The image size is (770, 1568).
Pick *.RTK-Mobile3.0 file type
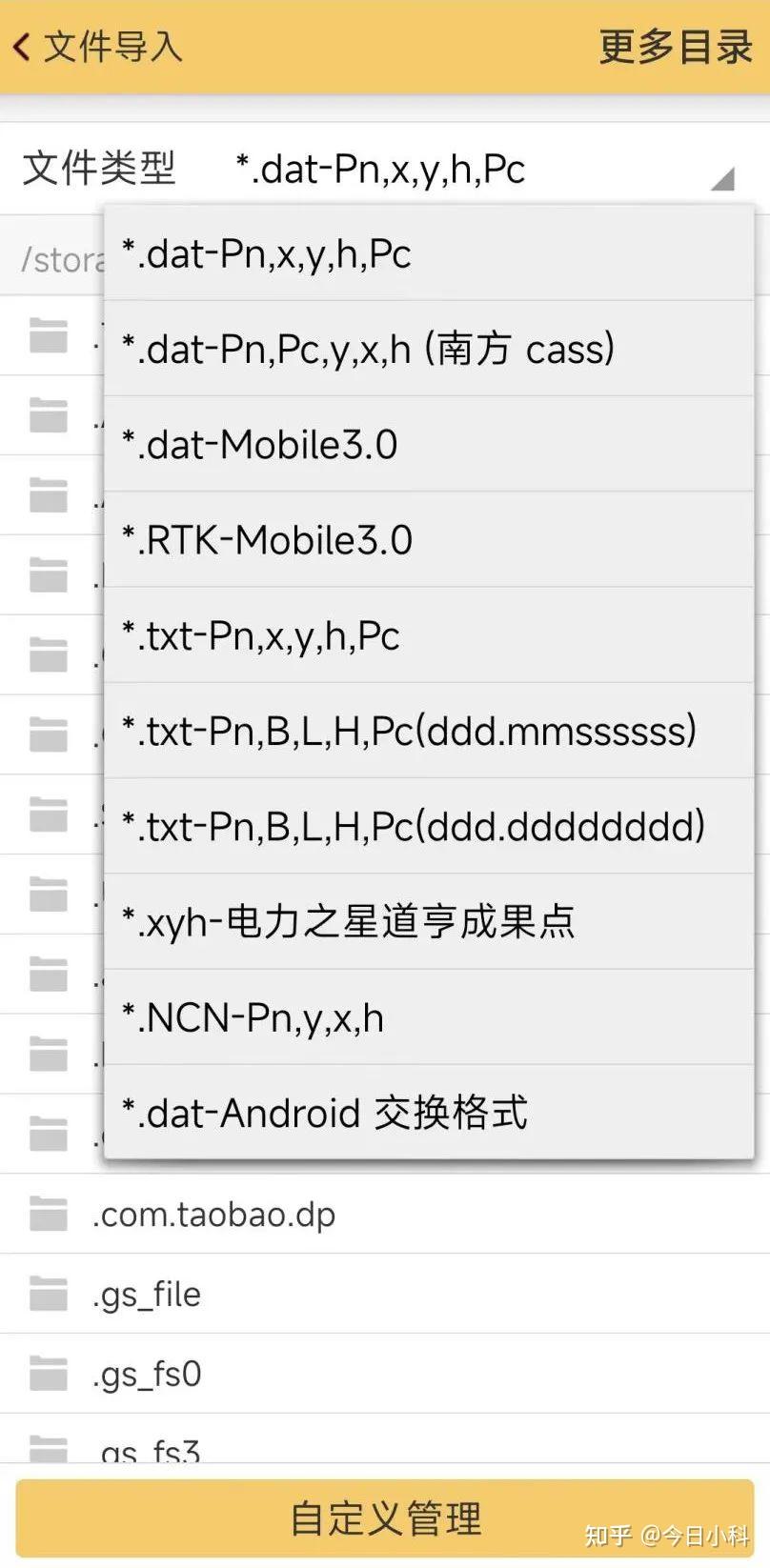pos(429,539)
